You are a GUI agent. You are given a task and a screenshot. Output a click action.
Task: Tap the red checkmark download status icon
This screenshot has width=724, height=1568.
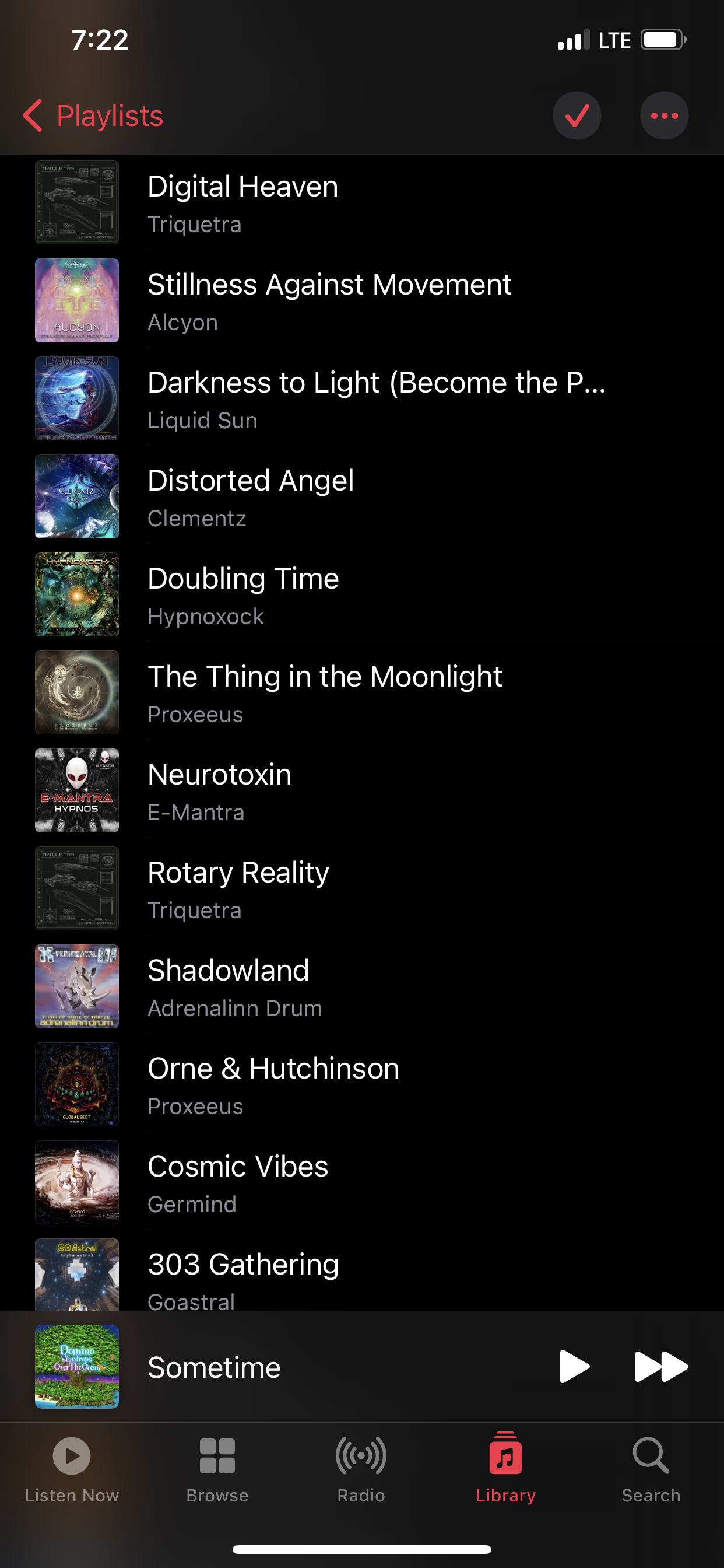(576, 116)
